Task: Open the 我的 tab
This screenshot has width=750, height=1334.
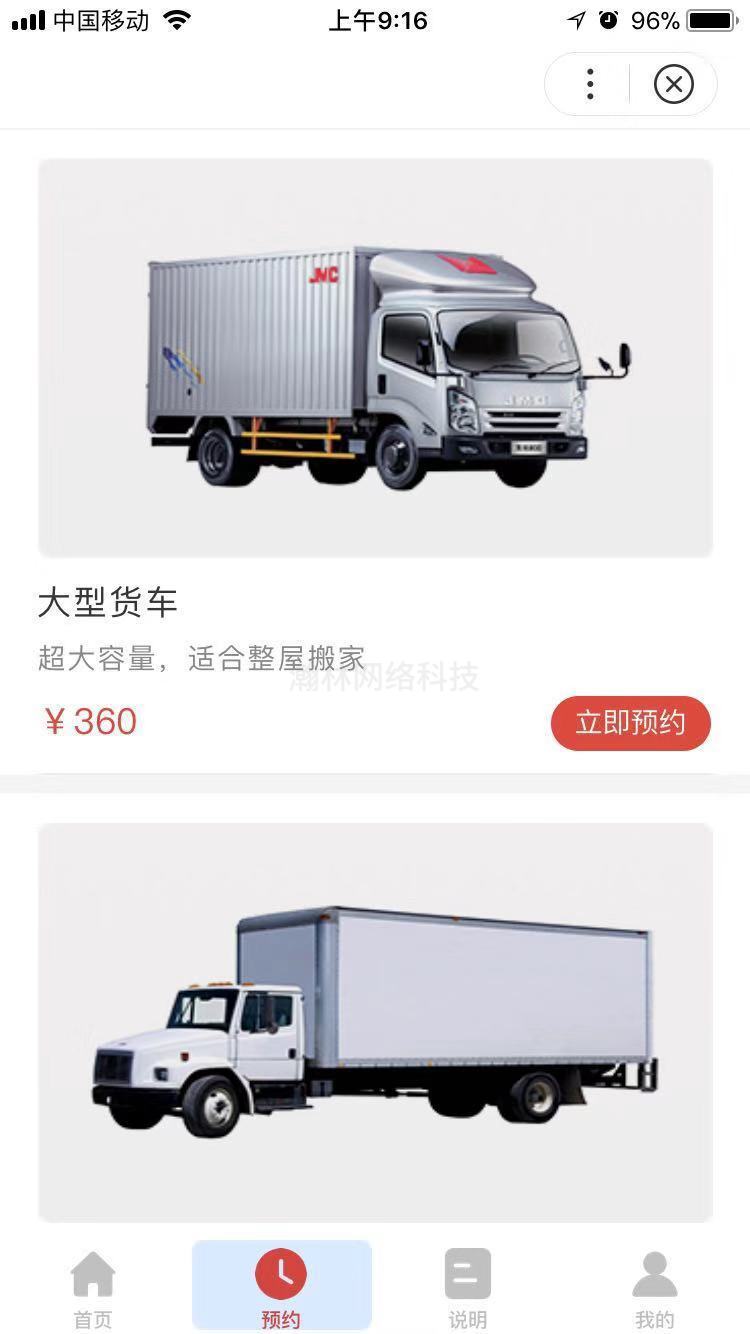Action: click(654, 1287)
